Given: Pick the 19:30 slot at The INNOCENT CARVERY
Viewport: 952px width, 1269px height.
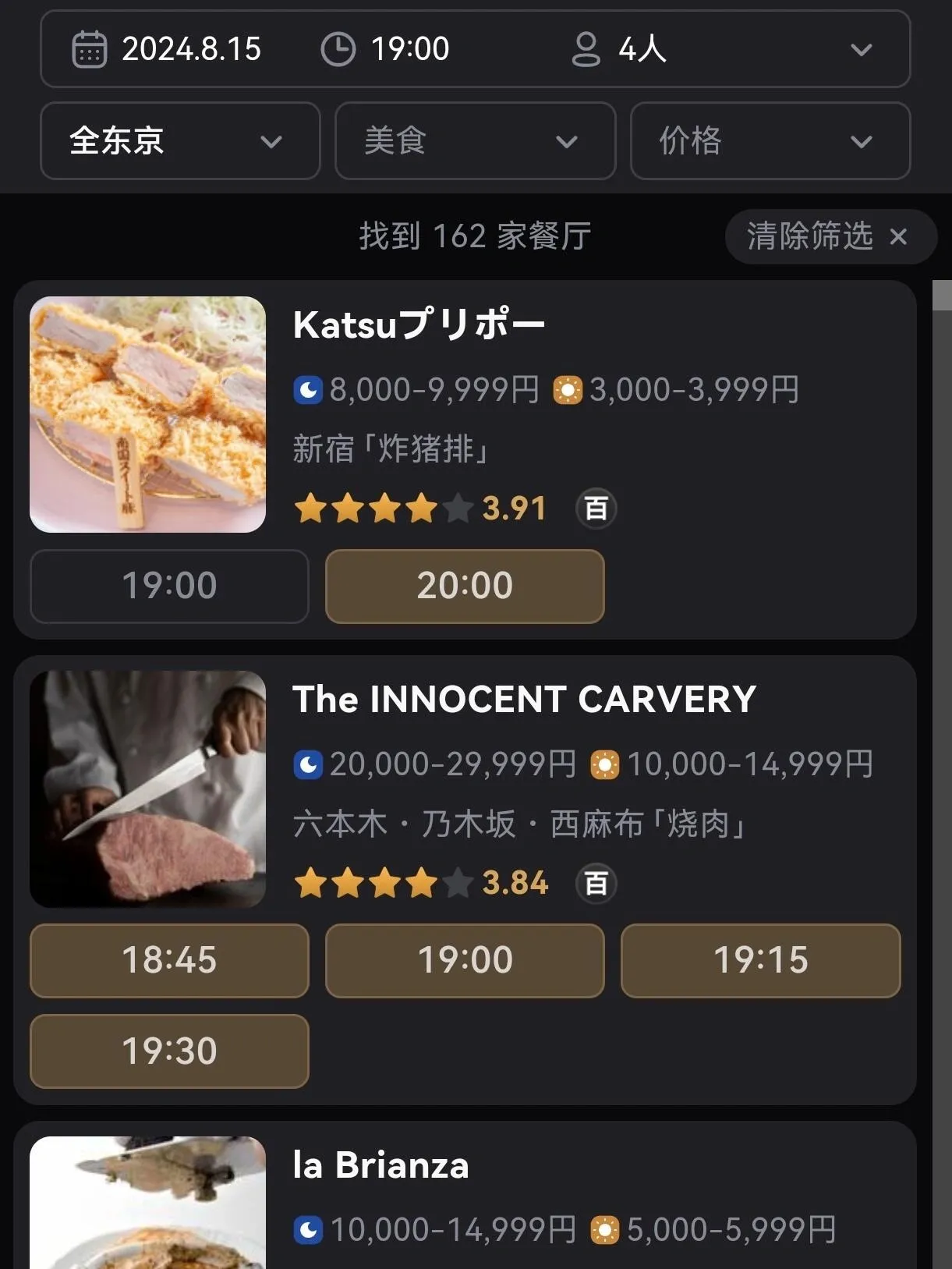Looking at the screenshot, I should [x=169, y=1051].
